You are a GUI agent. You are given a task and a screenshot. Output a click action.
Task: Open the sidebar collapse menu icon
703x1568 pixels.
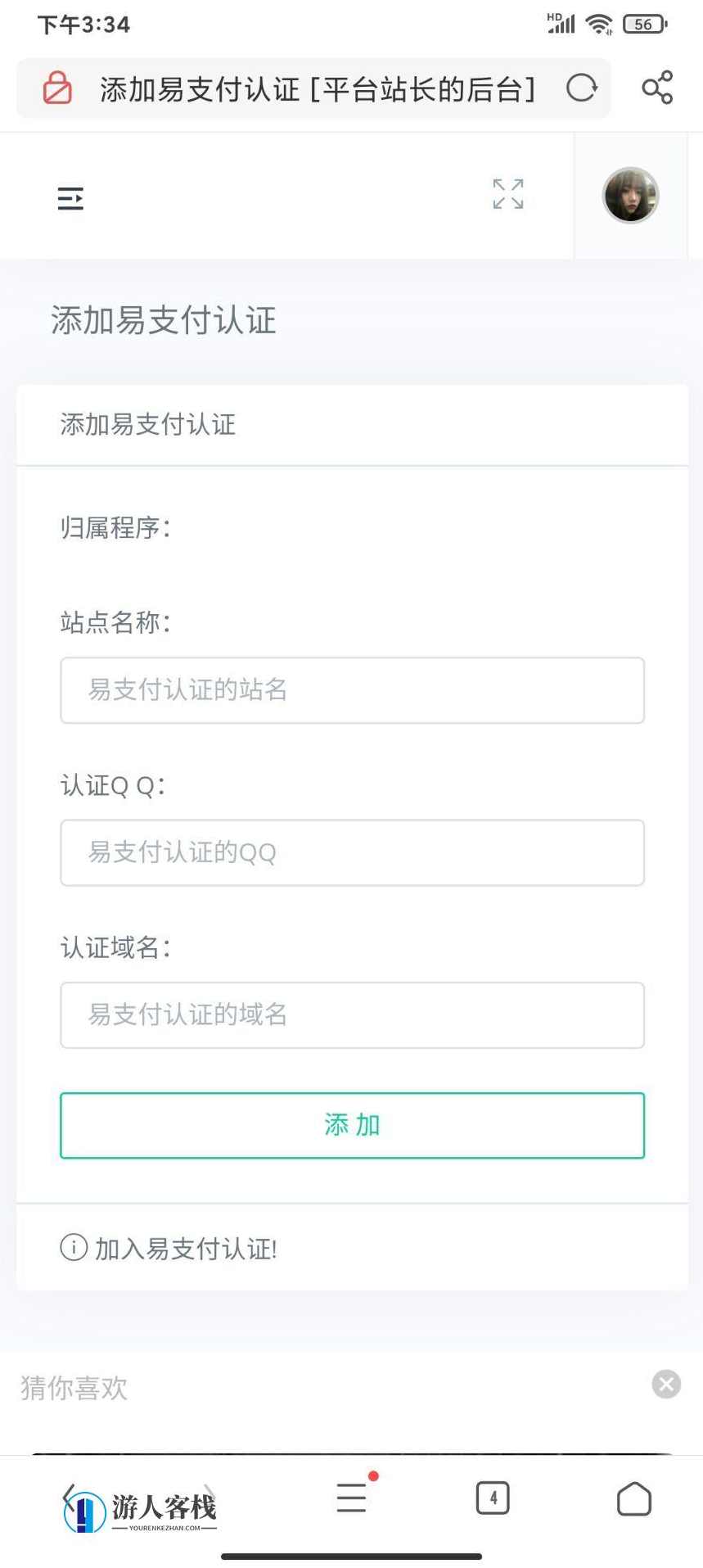click(x=70, y=197)
